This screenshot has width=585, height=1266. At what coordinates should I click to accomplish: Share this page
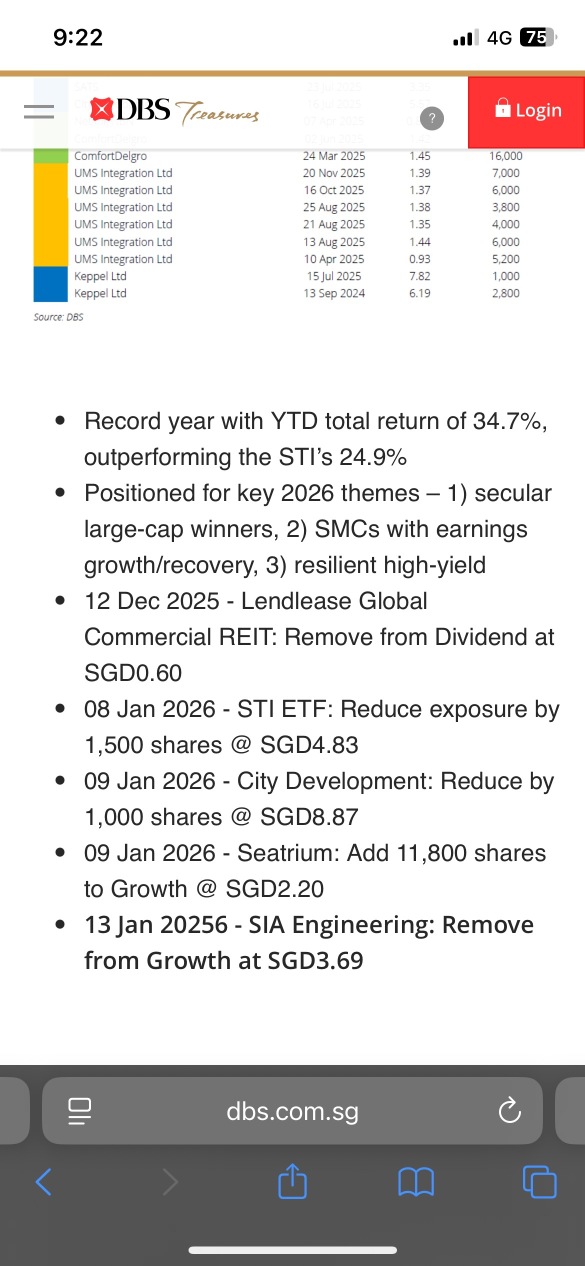tap(291, 1181)
